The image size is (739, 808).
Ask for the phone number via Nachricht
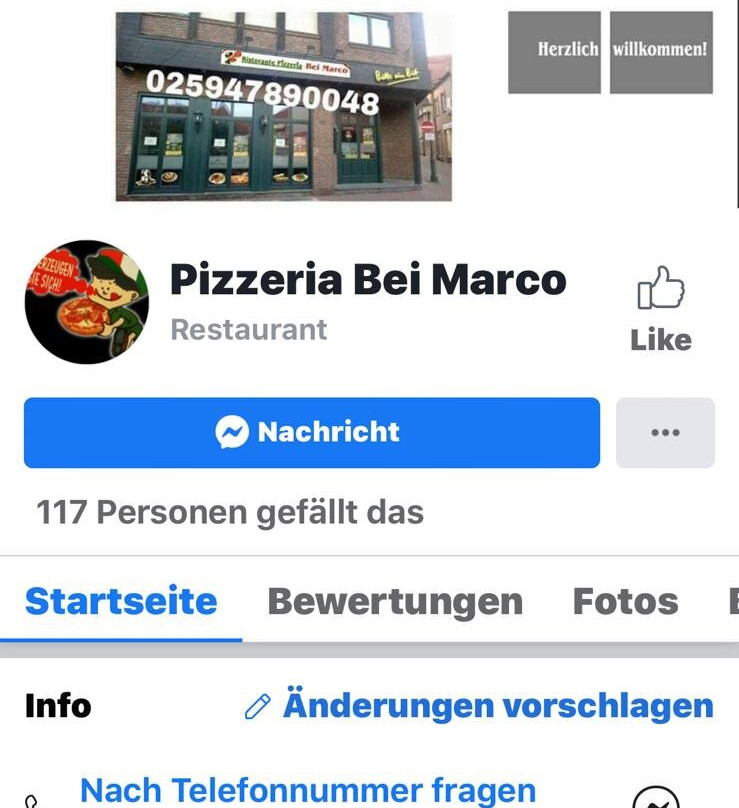tap(308, 790)
